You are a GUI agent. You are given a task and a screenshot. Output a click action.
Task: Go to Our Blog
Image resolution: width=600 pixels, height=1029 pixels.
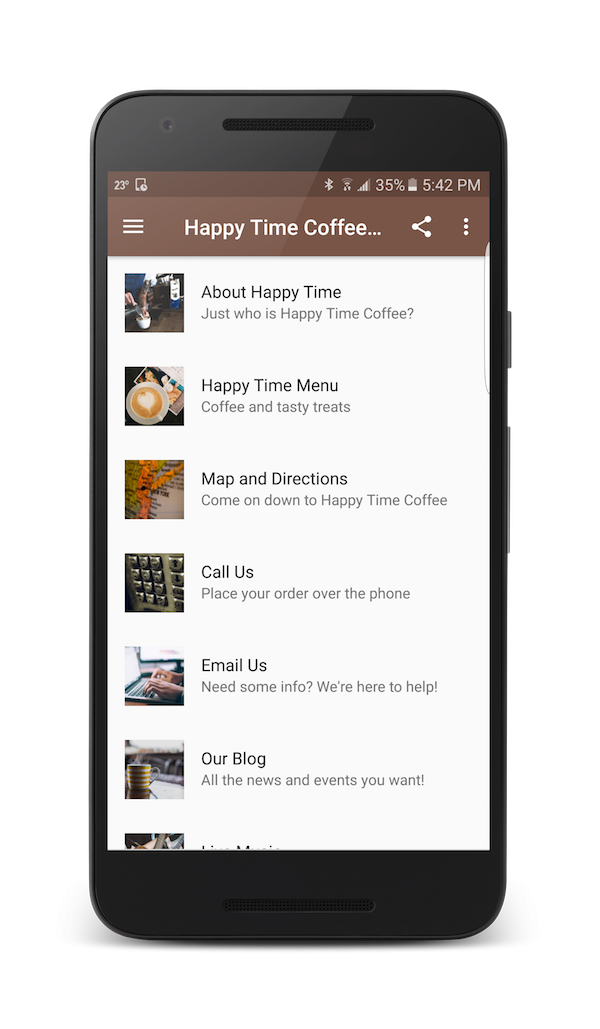pyautogui.click(x=298, y=769)
